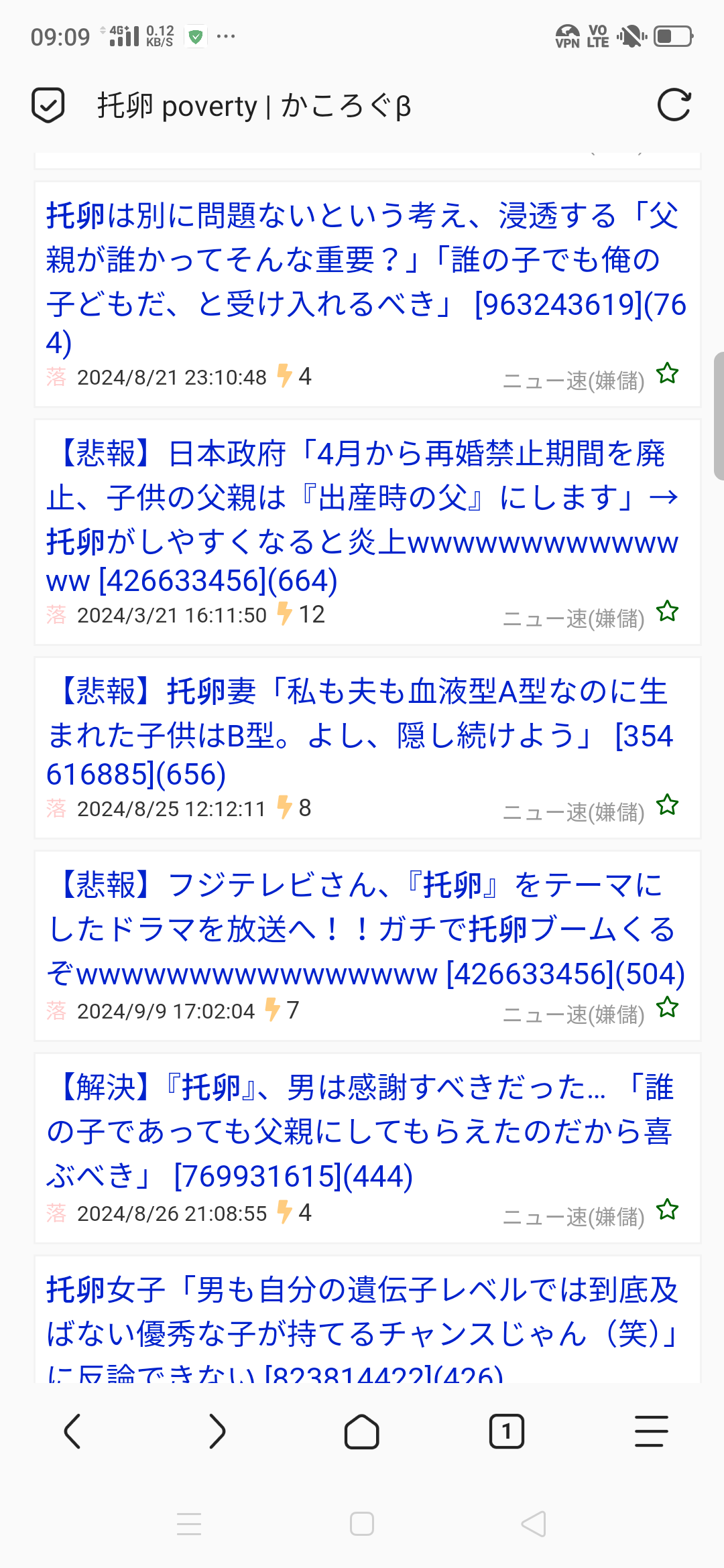Show open browser tabs
724x1568 pixels.
click(506, 1431)
